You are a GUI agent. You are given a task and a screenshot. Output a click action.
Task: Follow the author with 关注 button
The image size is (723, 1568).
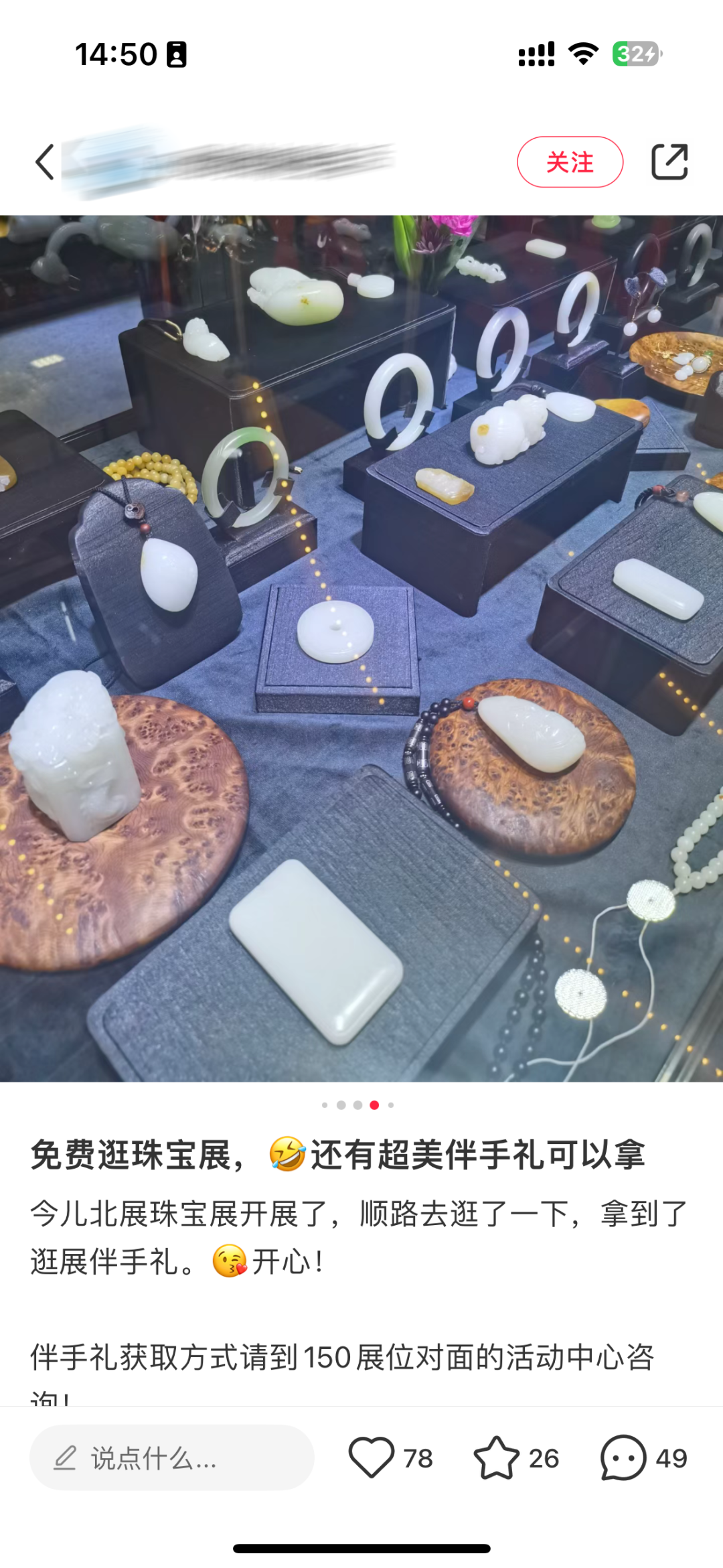click(570, 162)
